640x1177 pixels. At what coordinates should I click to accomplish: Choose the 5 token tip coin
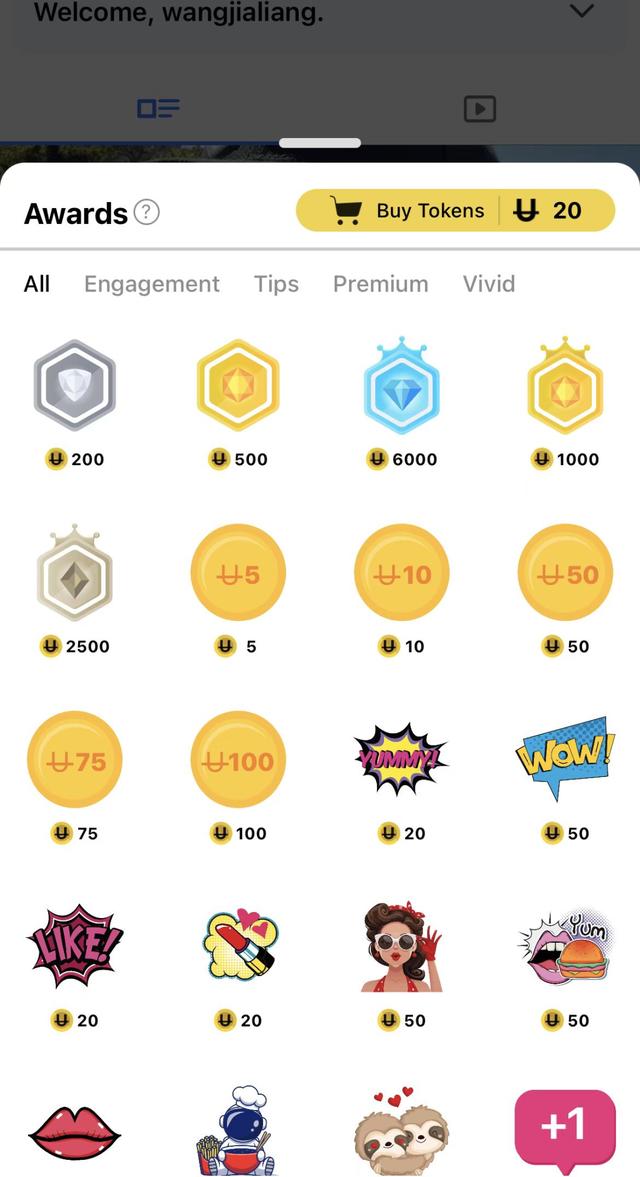pos(238,573)
